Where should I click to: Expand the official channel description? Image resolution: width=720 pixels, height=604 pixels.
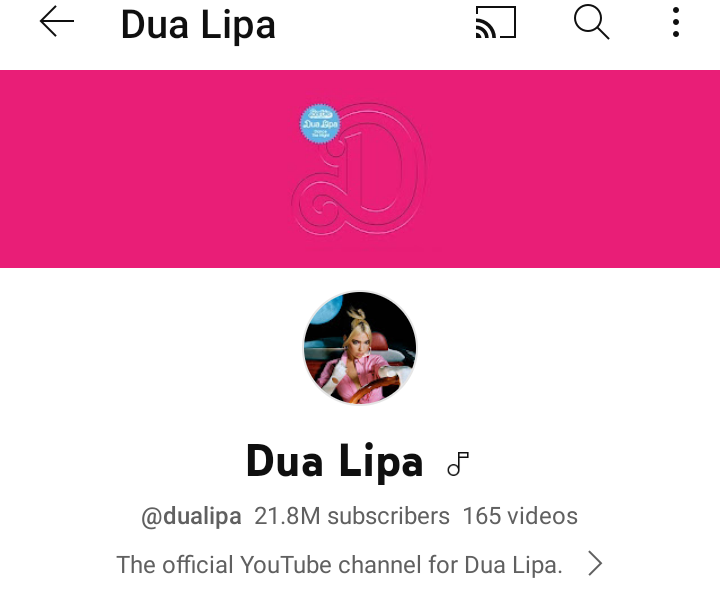pos(595,564)
